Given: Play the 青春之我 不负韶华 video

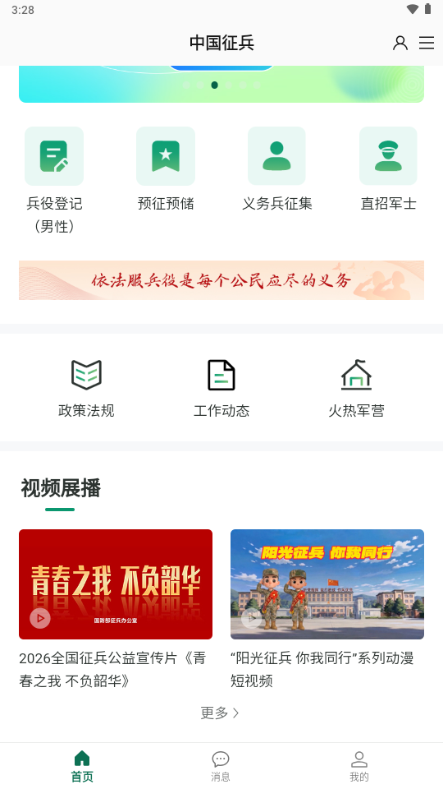Looking at the screenshot, I should pyautogui.click(x=116, y=584).
